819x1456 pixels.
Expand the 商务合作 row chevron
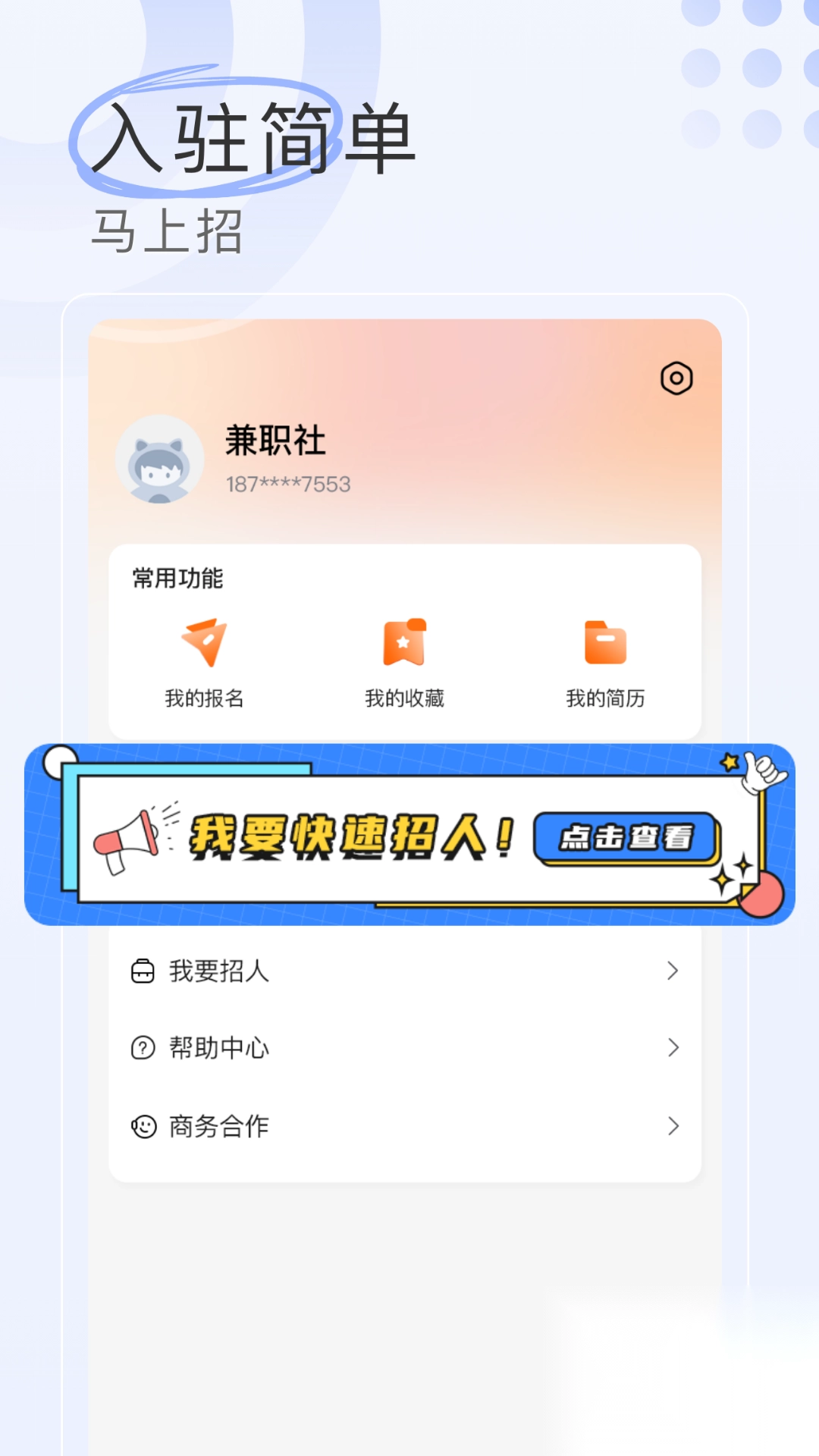(673, 1127)
